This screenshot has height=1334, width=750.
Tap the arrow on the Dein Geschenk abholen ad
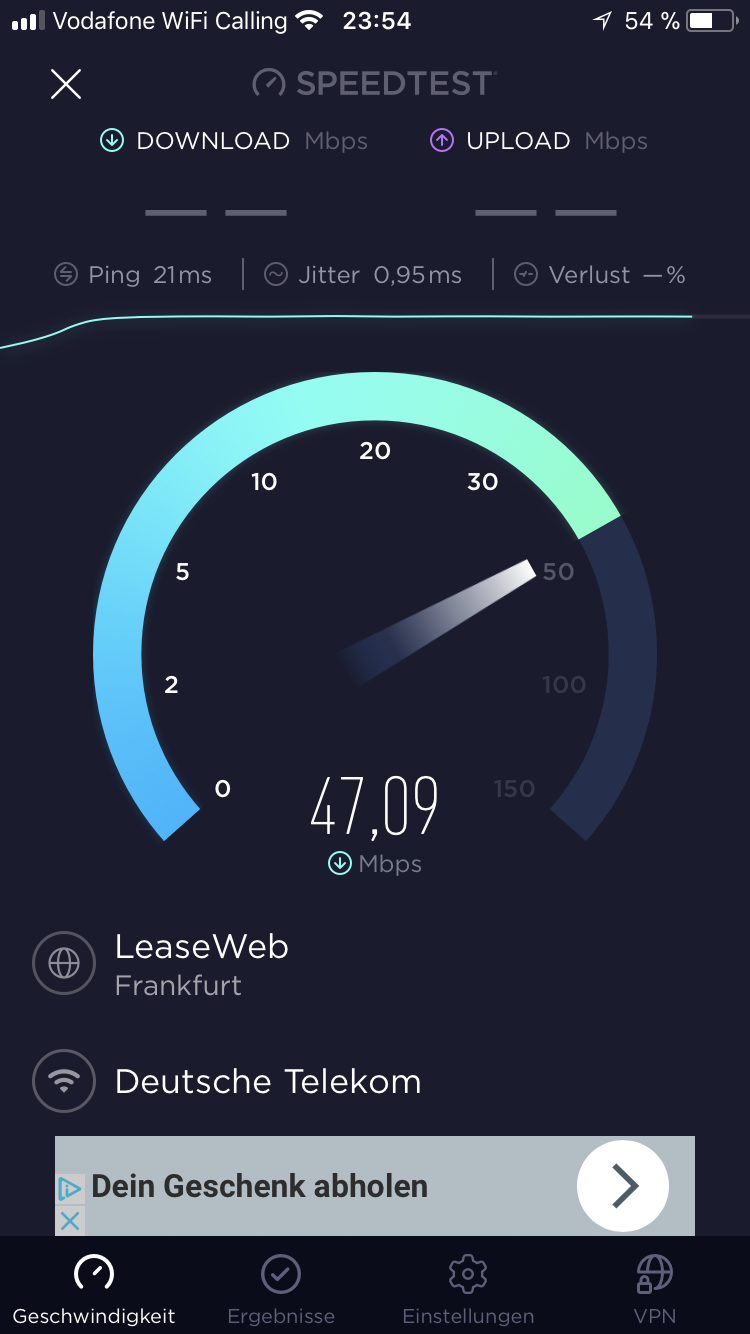point(623,1186)
